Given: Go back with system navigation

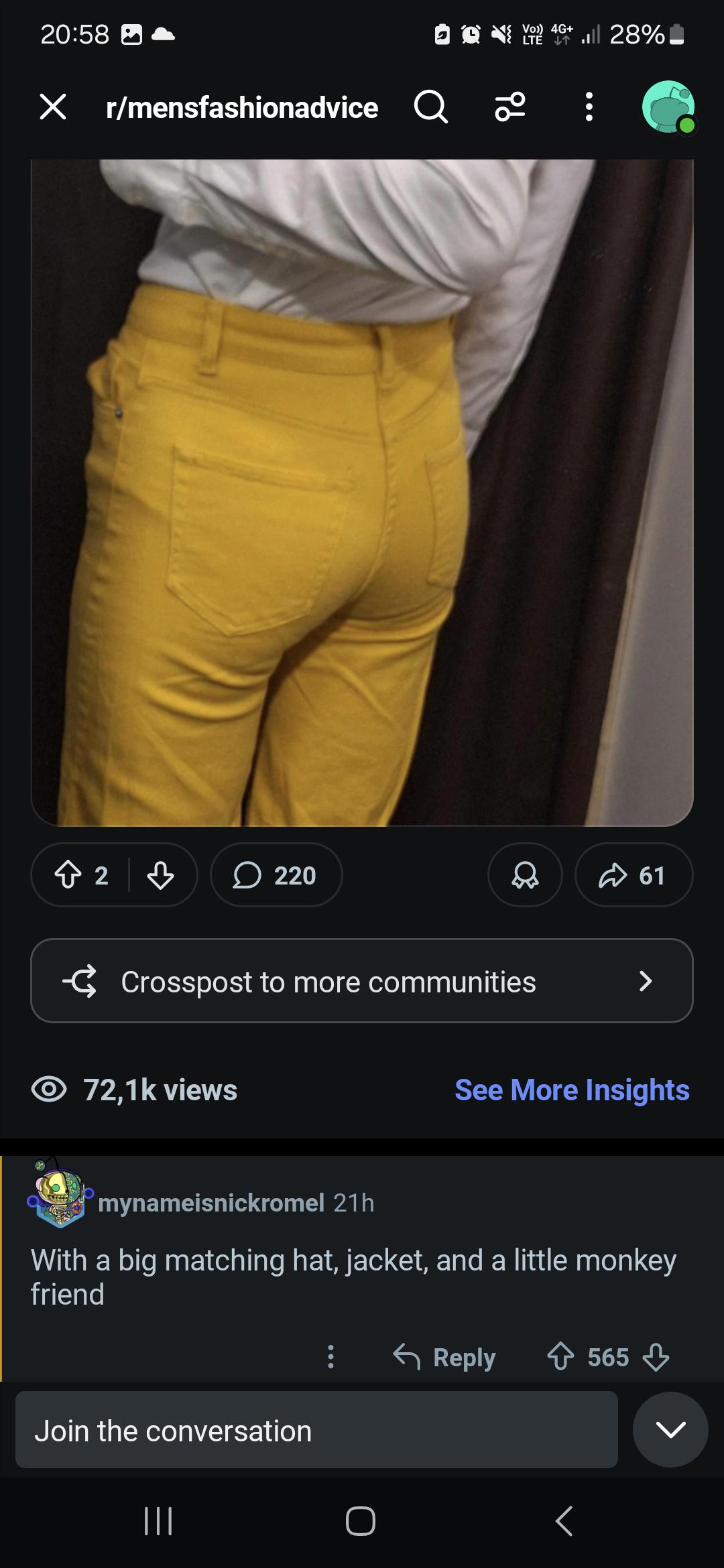Looking at the screenshot, I should (564, 1521).
